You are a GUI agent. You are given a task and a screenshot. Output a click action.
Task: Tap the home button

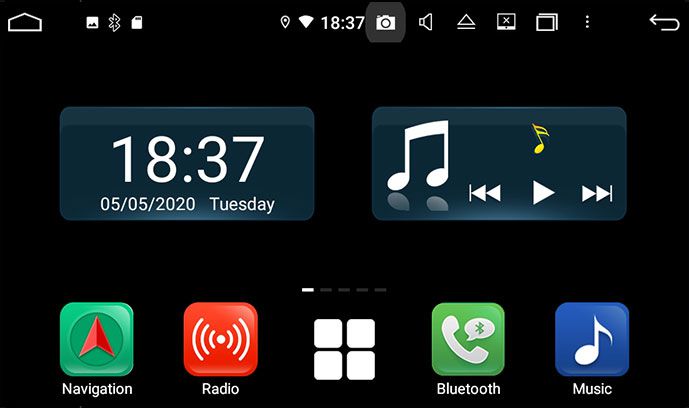[x=26, y=22]
